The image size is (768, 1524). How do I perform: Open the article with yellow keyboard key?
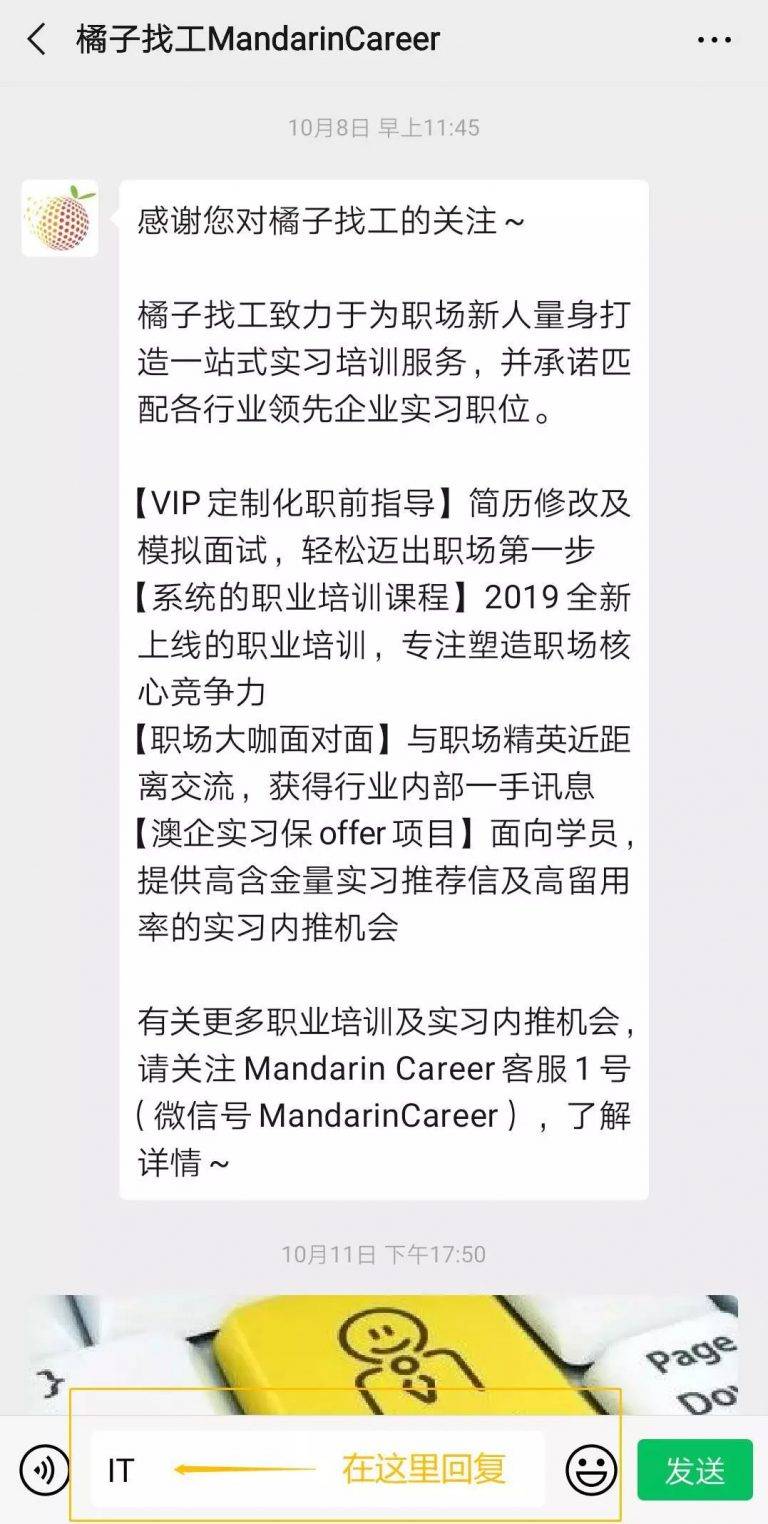tap(383, 1355)
